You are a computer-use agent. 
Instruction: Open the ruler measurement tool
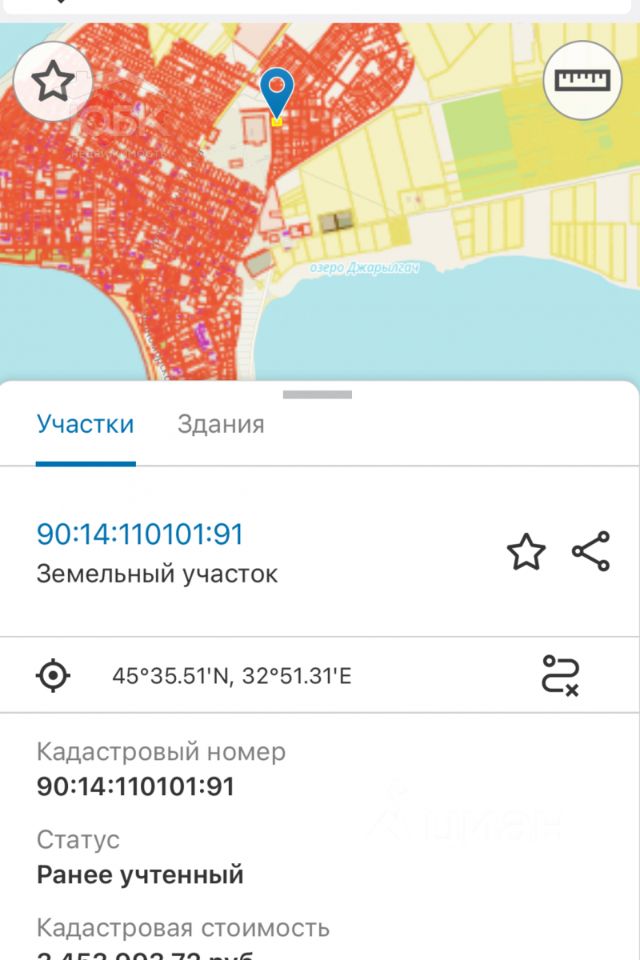coord(581,81)
